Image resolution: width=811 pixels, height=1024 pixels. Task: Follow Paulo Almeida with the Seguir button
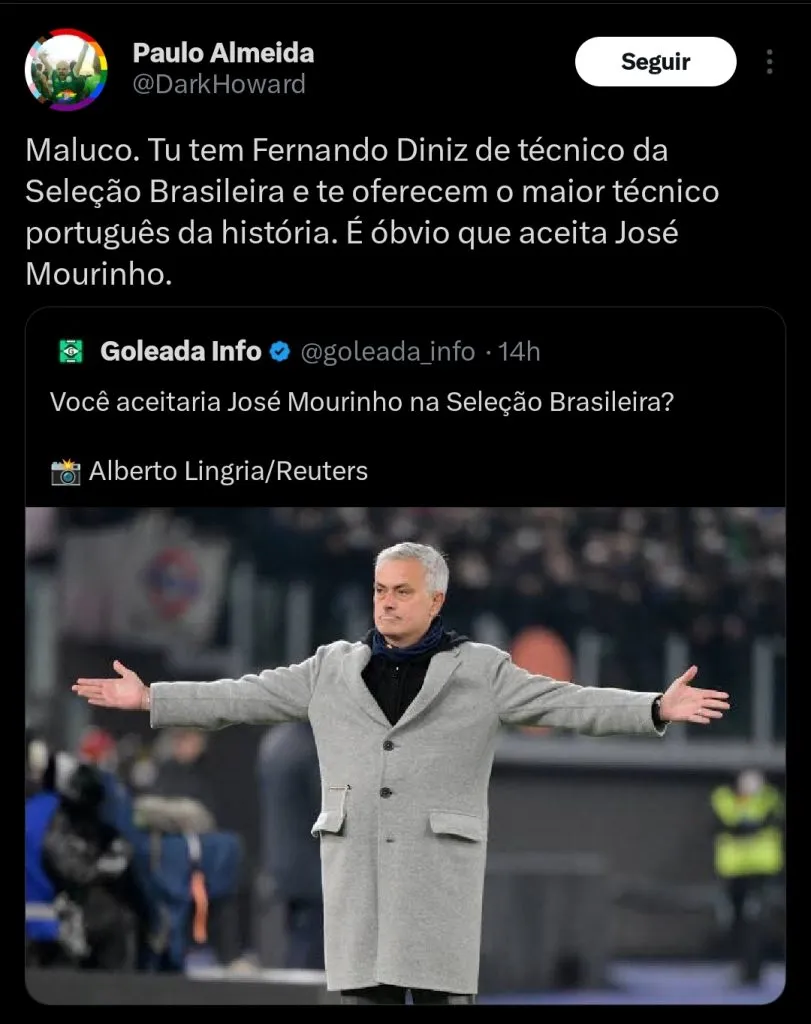[655, 62]
